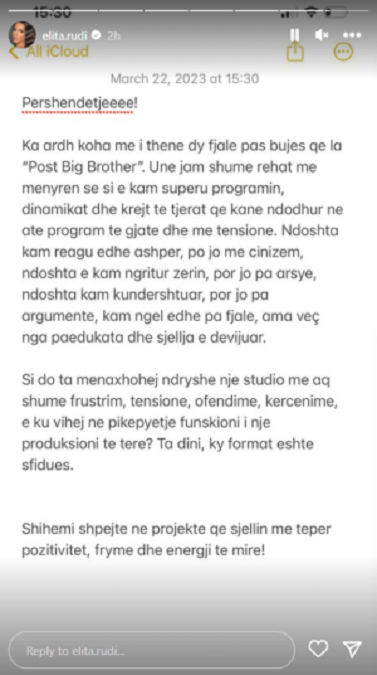Share the story via paper plane icon
The image size is (377, 675).
click(352, 649)
